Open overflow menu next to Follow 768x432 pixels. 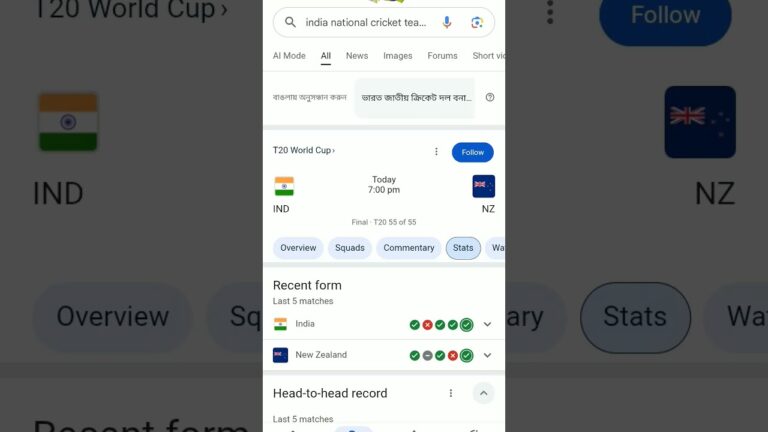click(x=436, y=152)
